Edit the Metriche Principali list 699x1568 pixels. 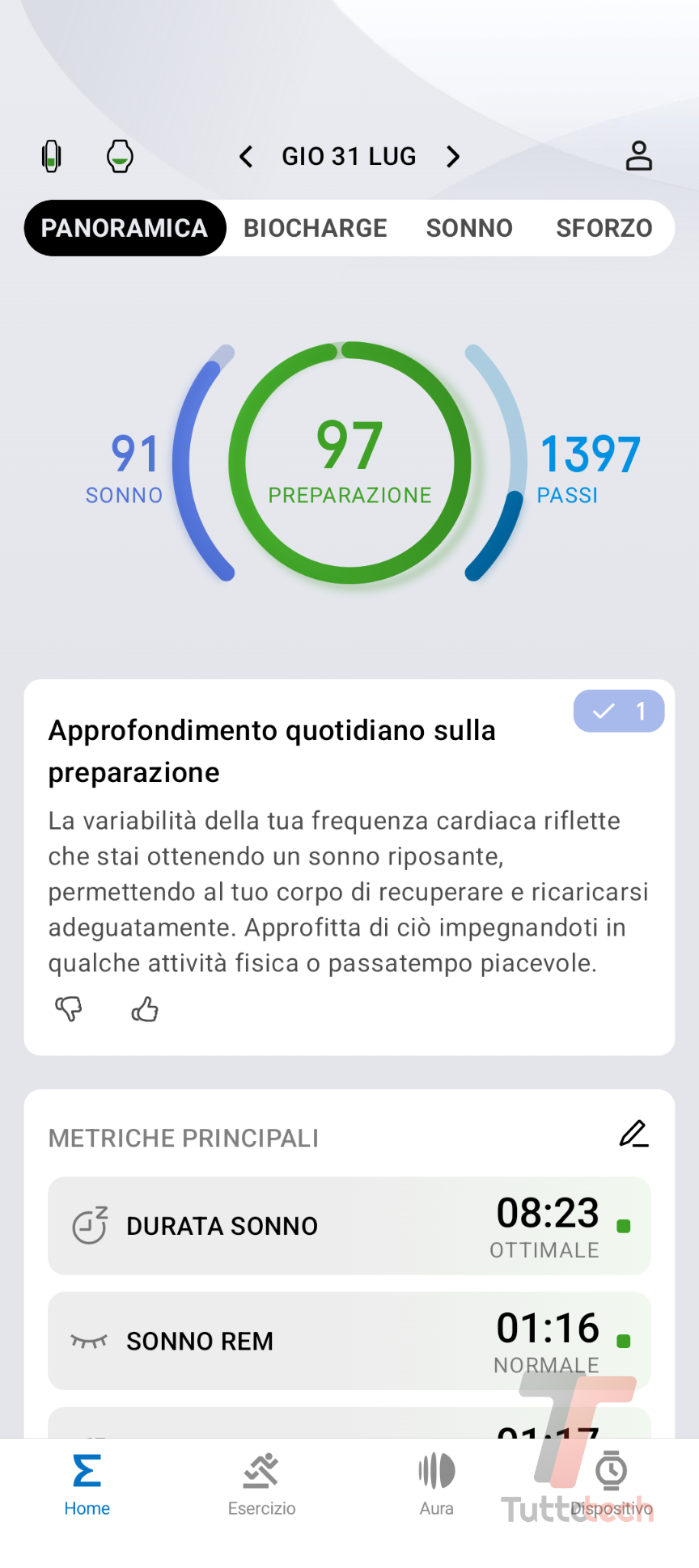coord(634,1134)
